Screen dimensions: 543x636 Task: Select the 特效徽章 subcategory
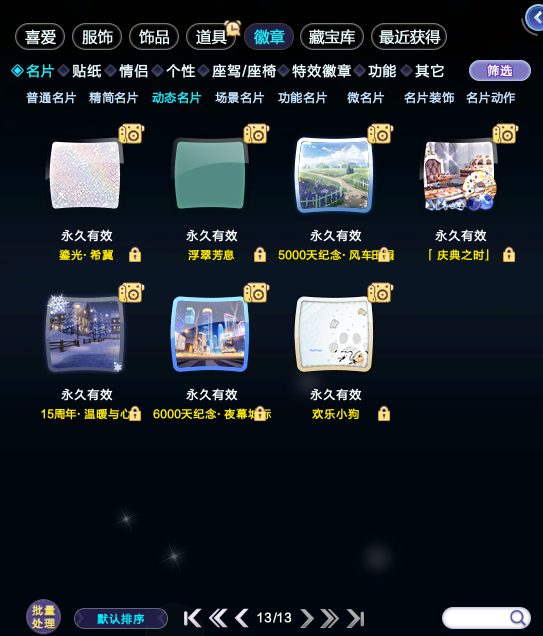(x=321, y=71)
